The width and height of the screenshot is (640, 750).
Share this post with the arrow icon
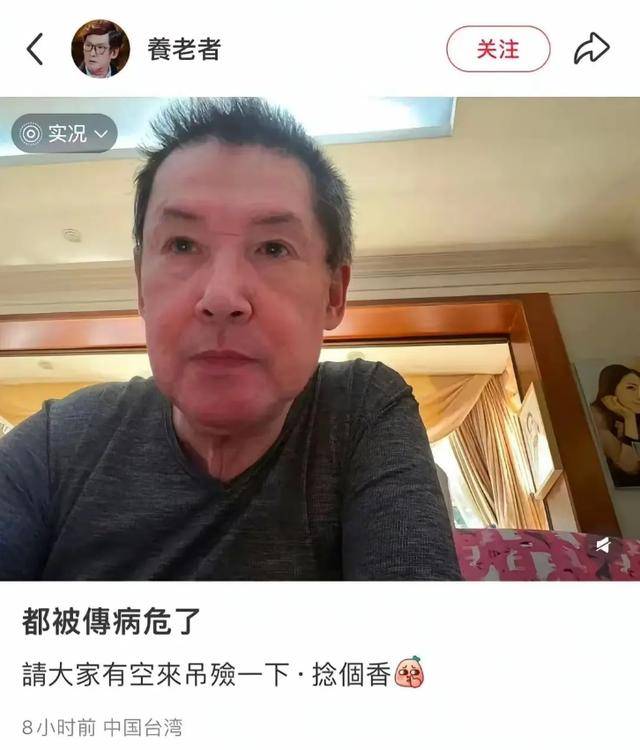pyautogui.click(x=591, y=48)
